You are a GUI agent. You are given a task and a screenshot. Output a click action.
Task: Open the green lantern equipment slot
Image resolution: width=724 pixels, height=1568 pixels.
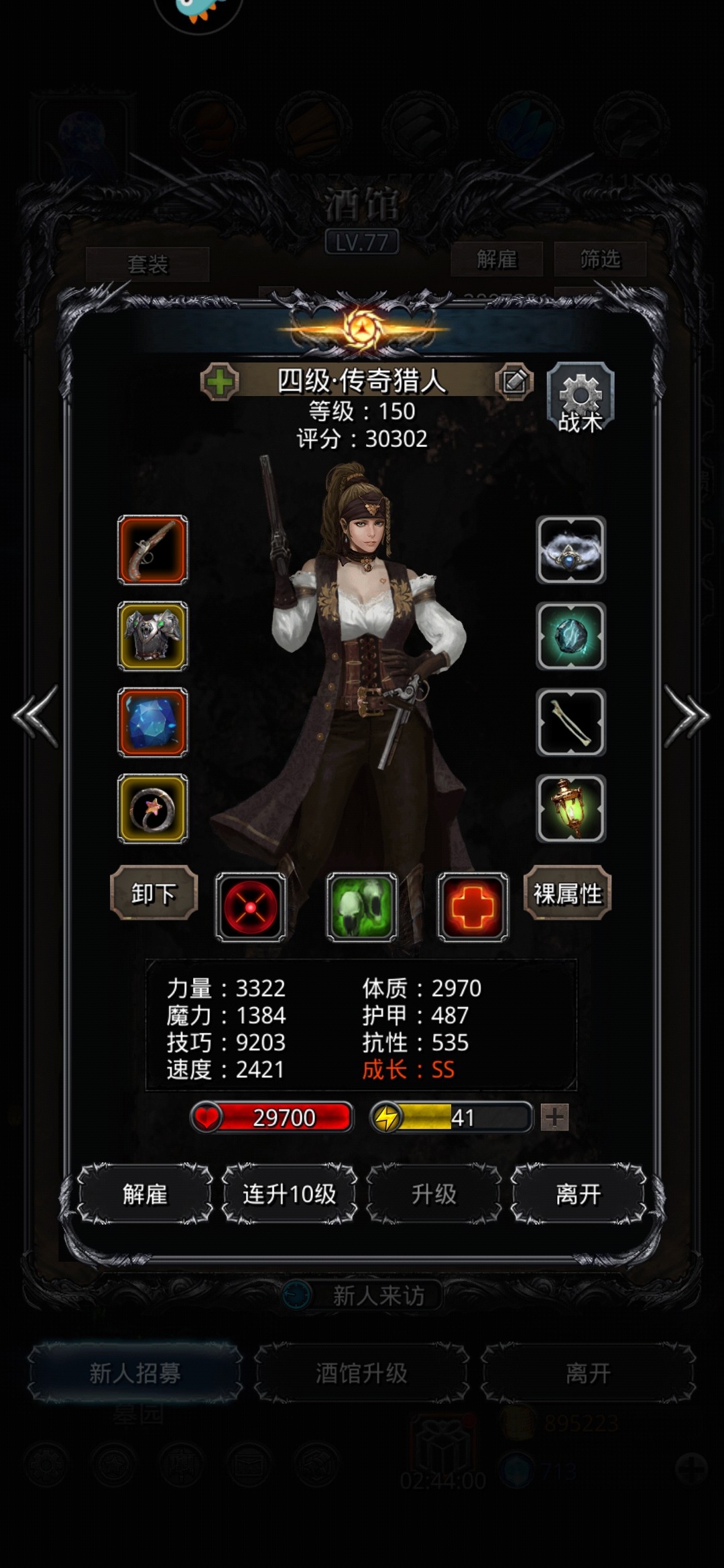coord(571,809)
